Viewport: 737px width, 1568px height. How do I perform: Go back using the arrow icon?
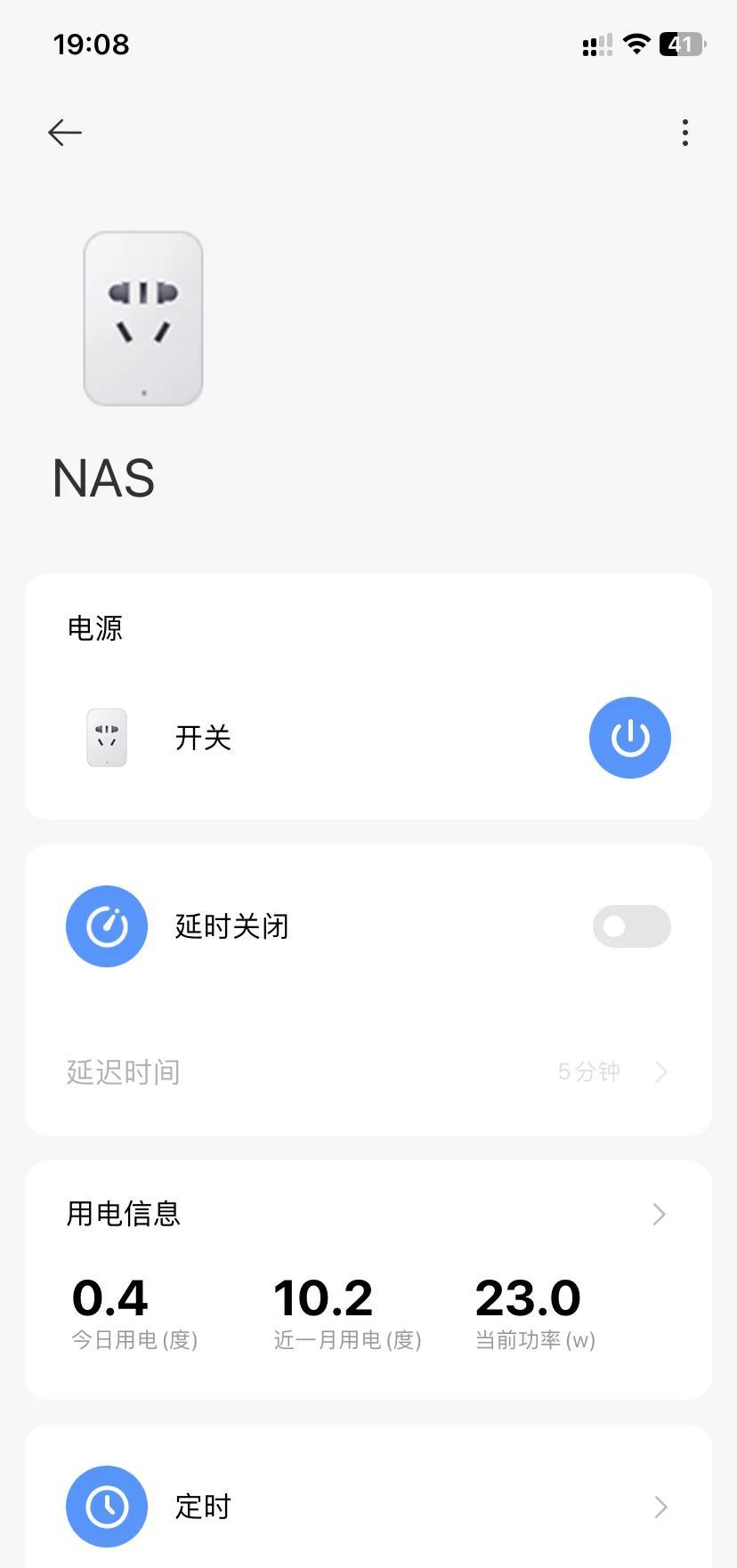(65, 133)
